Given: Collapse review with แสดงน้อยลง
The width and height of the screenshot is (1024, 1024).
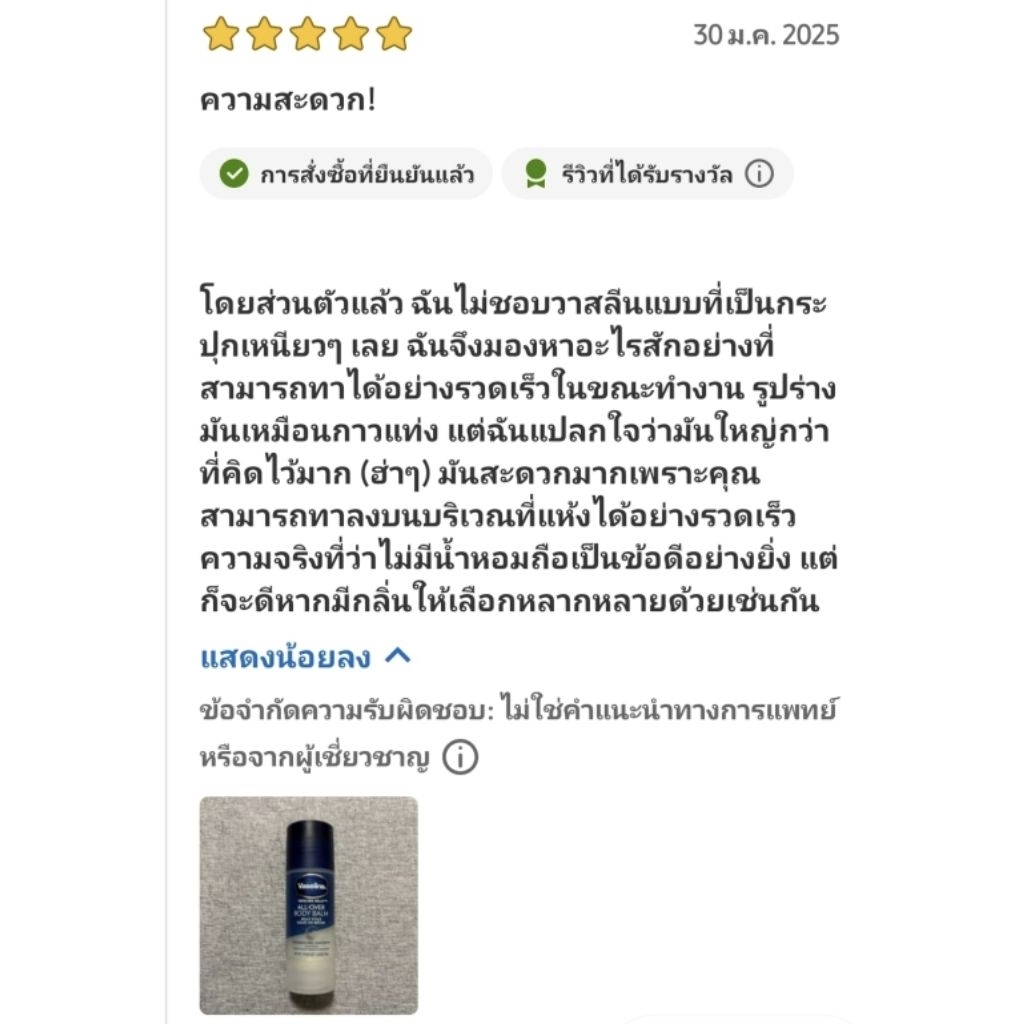Looking at the screenshot, I should [x=305, y=657].
